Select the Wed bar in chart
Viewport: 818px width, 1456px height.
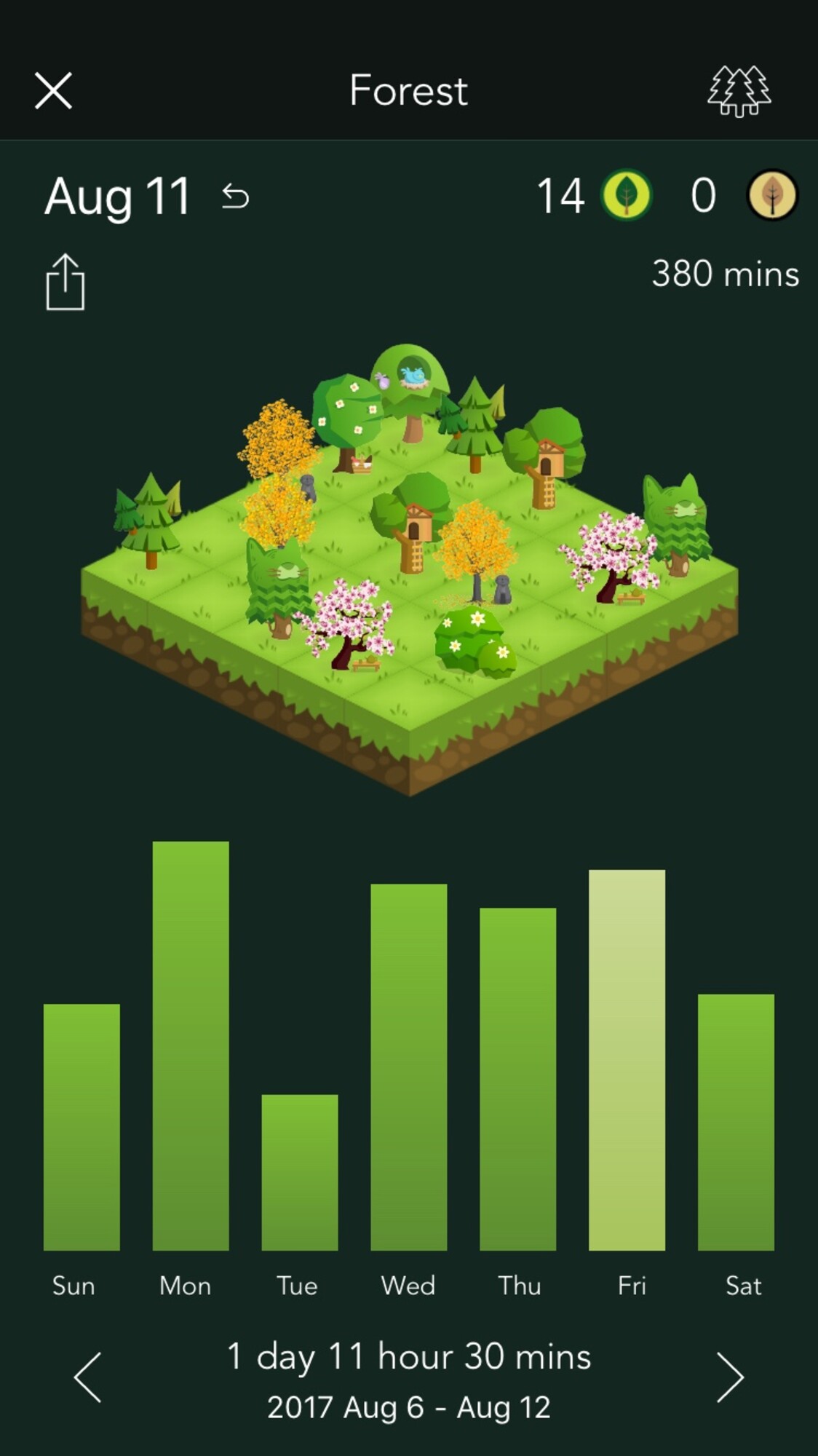pos(409,1067)
